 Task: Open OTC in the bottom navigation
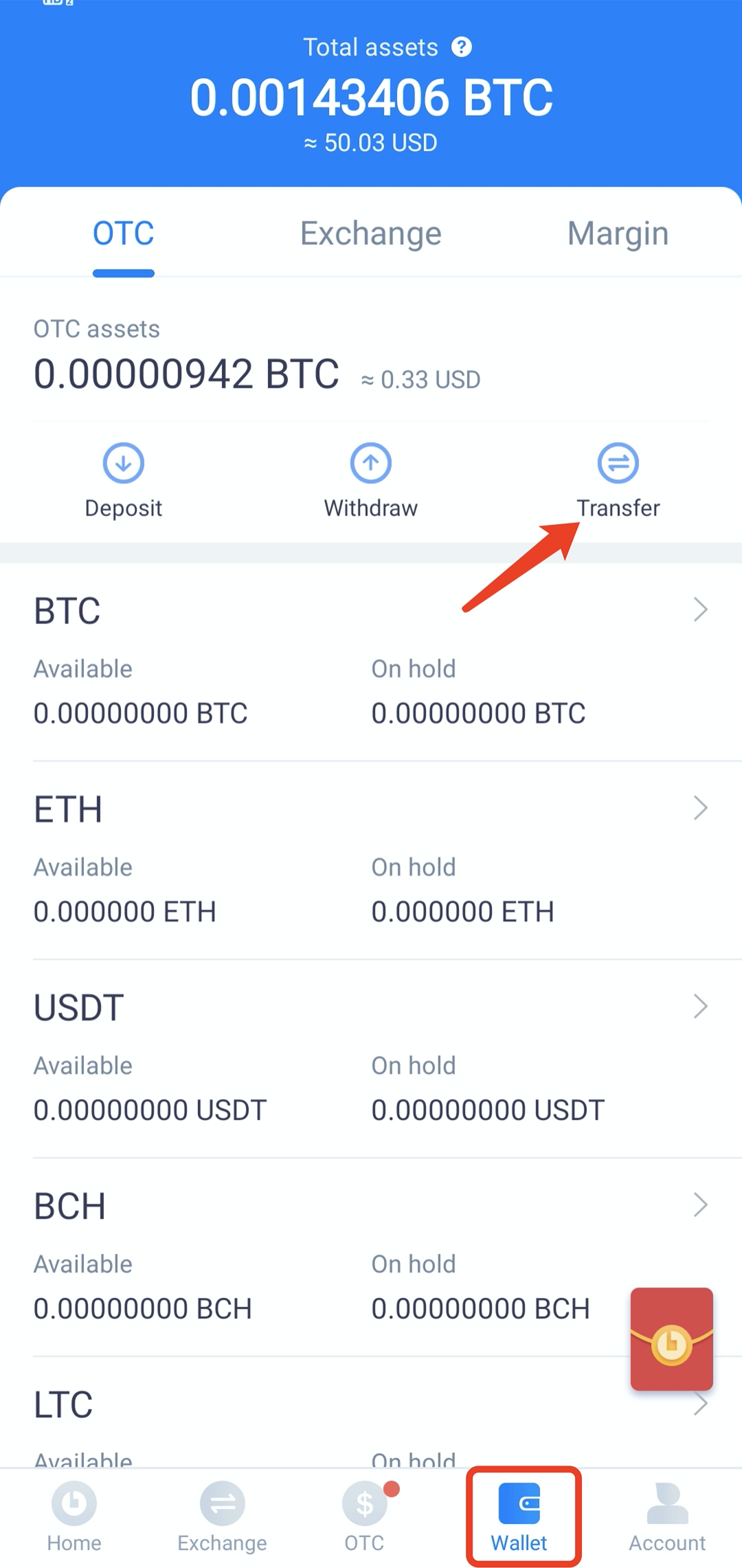pos(366,1517)
